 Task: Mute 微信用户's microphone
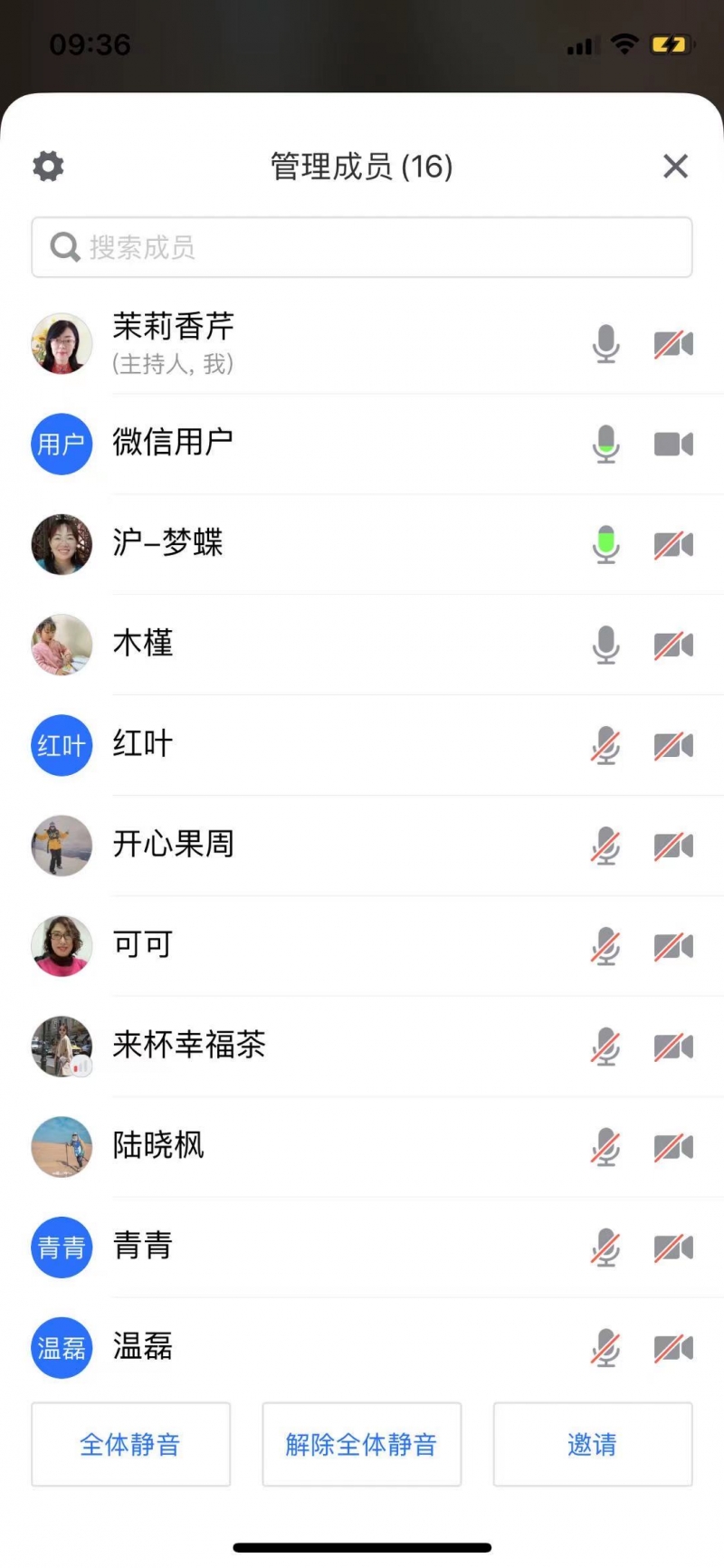[606, 445]
